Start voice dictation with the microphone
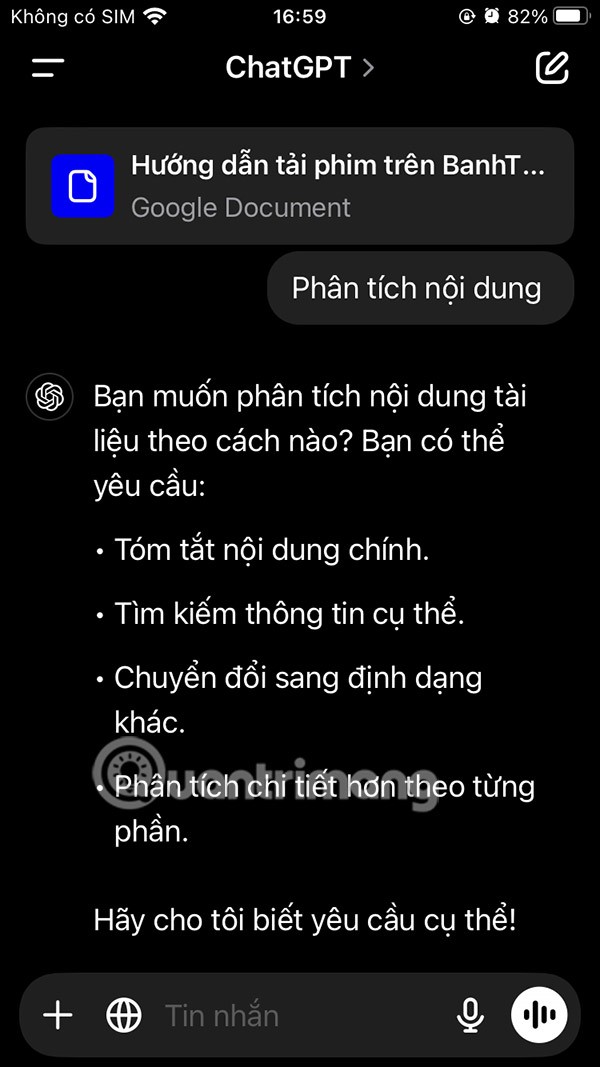This screenshot has width=600, height=1067. pyautogui.click(x=470, y=1016)
